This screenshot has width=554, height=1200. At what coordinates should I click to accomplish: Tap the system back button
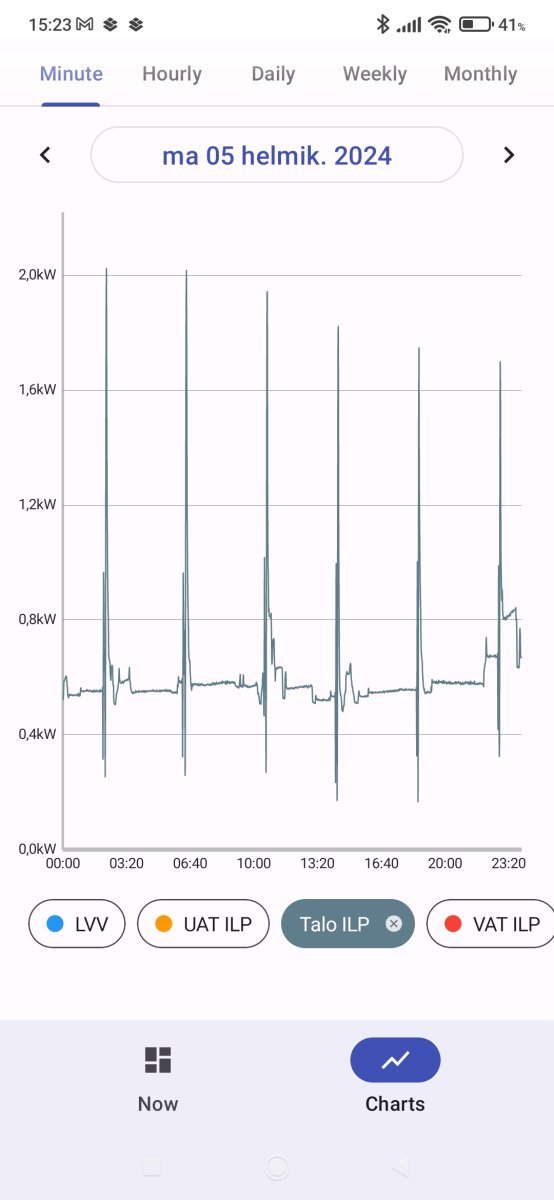[x=401, y=1166]
